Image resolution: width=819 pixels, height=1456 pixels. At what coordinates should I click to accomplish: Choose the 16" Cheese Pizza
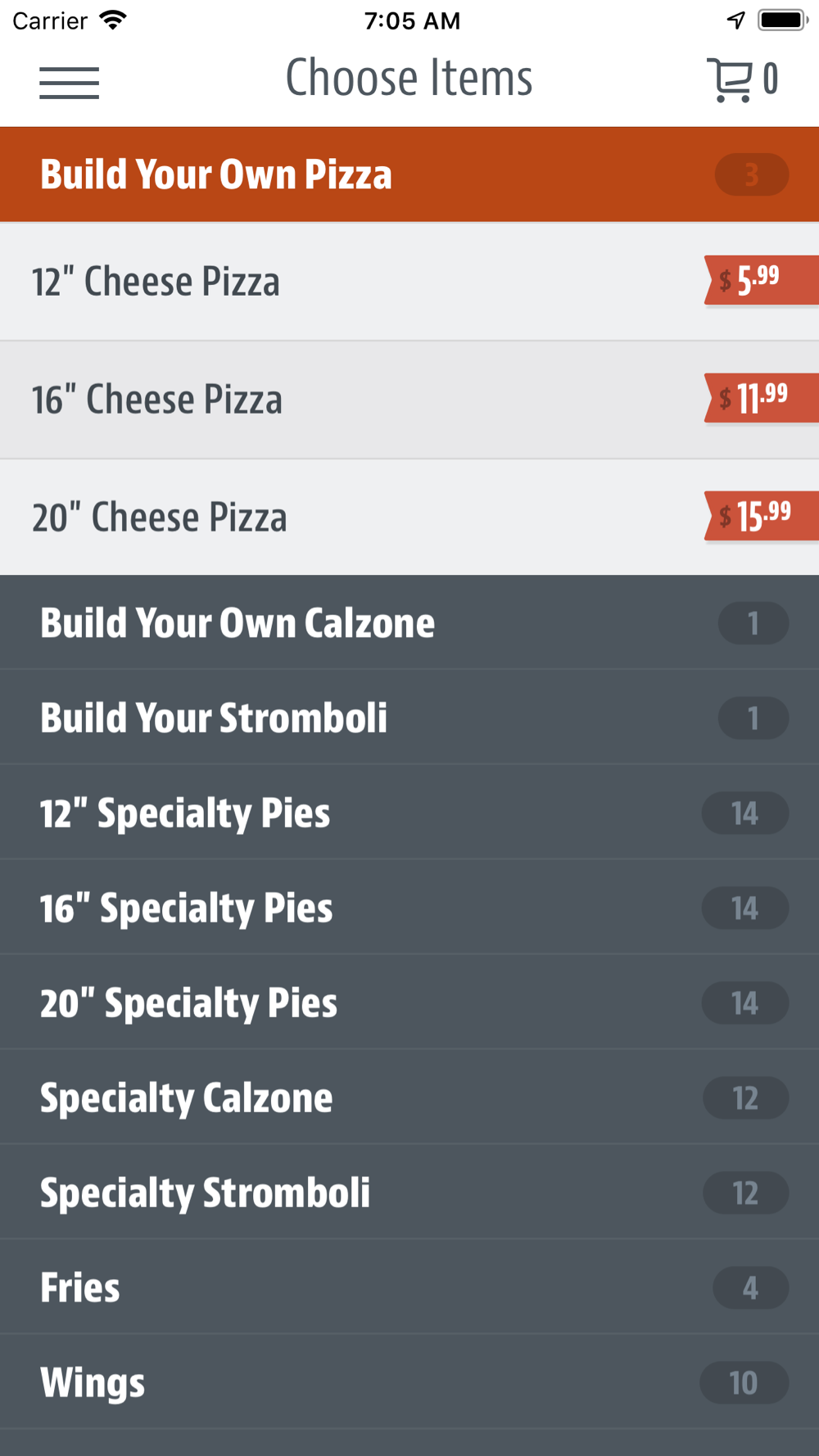[x=409, y=400]
